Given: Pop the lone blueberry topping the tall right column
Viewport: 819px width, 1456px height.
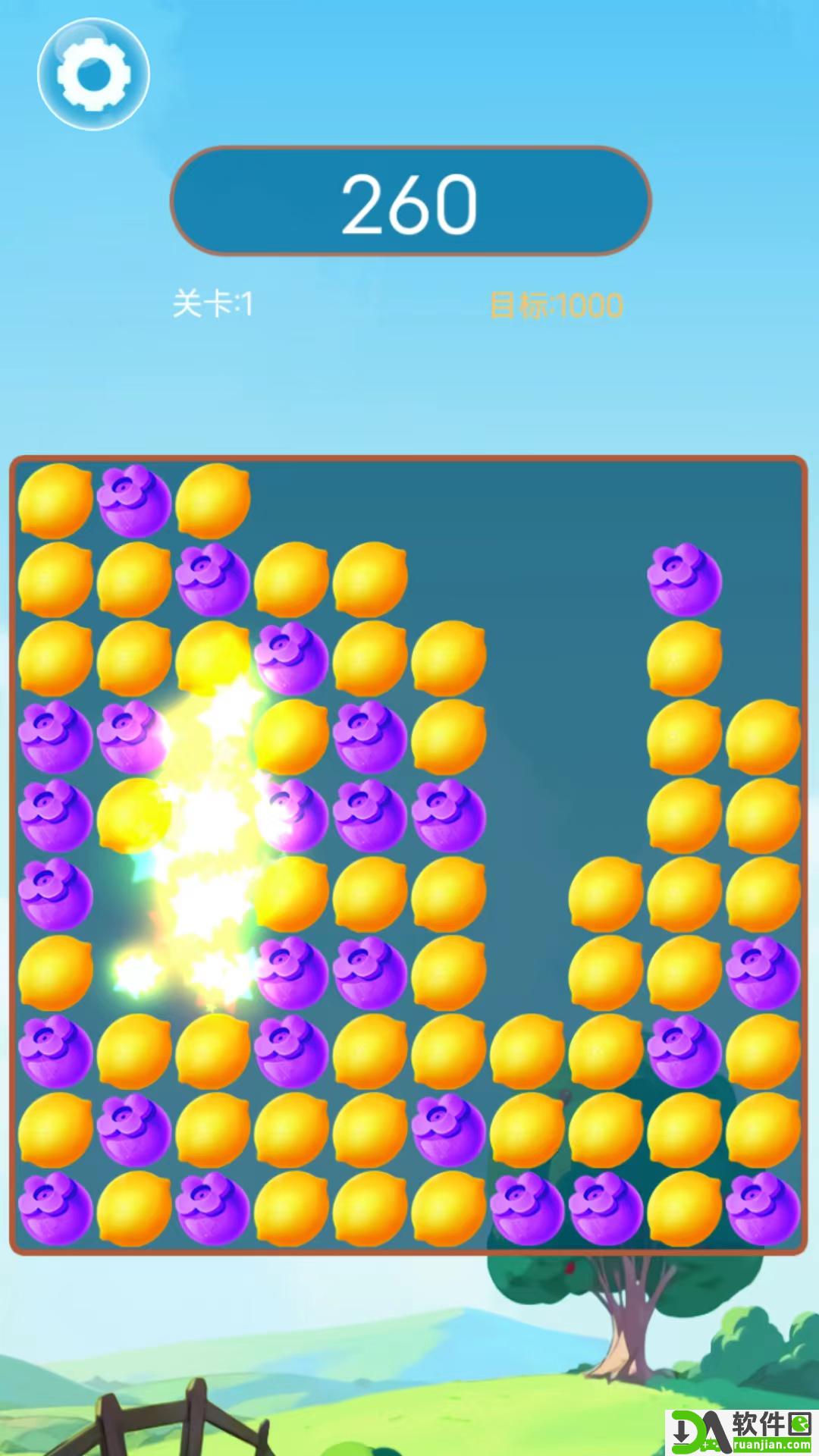Looking at the screenshot, I should click(x=684, y=579).
